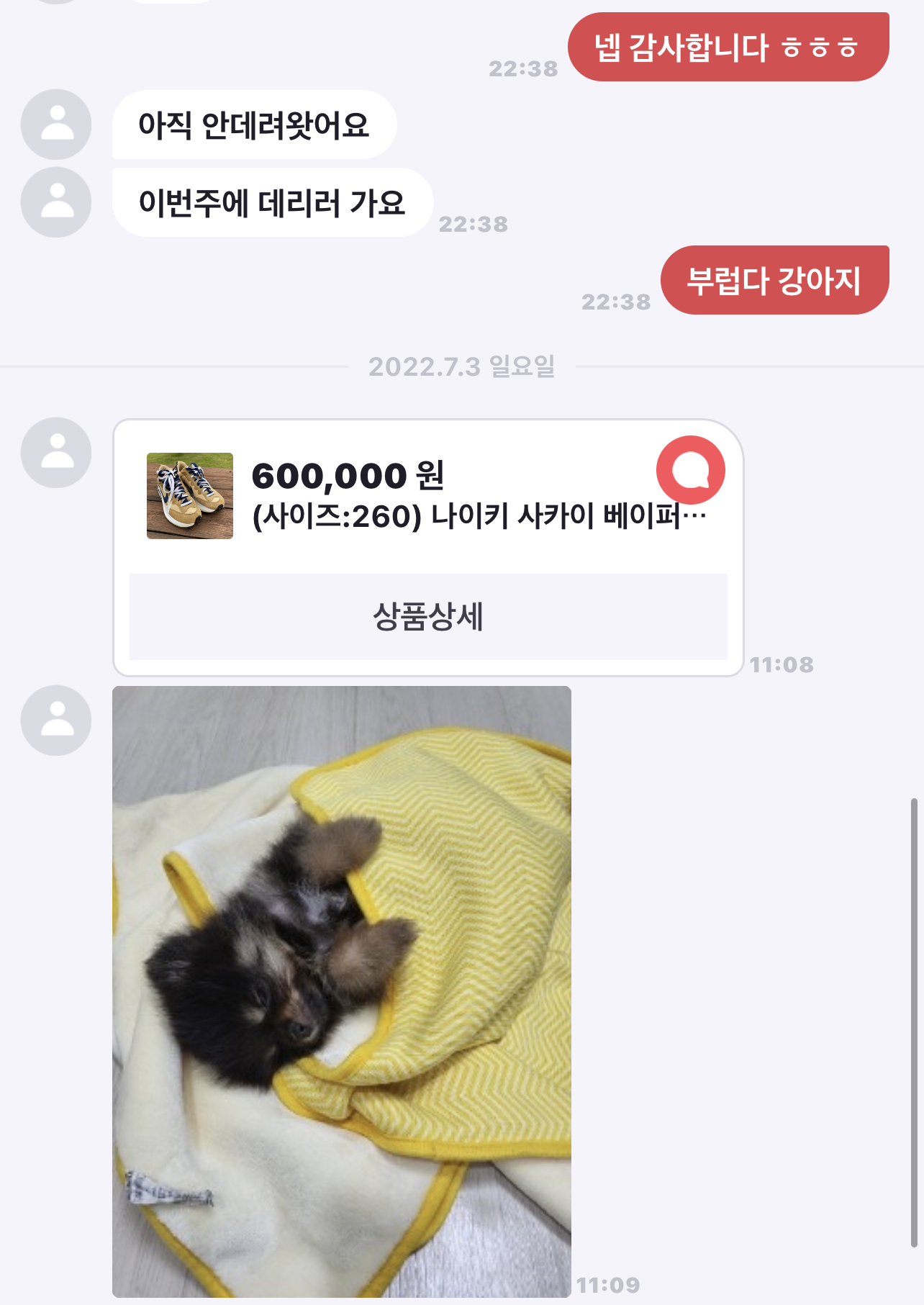Image resolution: width=924 pixels, height=1305 pixels.
Task: Tap the red chat bubble icon
Action: tap(691, 470)
